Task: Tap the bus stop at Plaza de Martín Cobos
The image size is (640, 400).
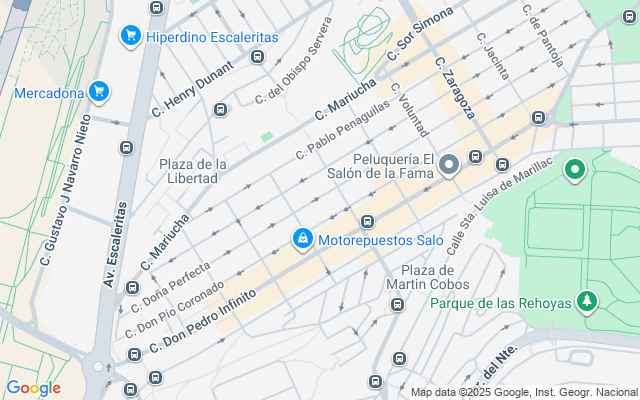Action: [398, 304]
